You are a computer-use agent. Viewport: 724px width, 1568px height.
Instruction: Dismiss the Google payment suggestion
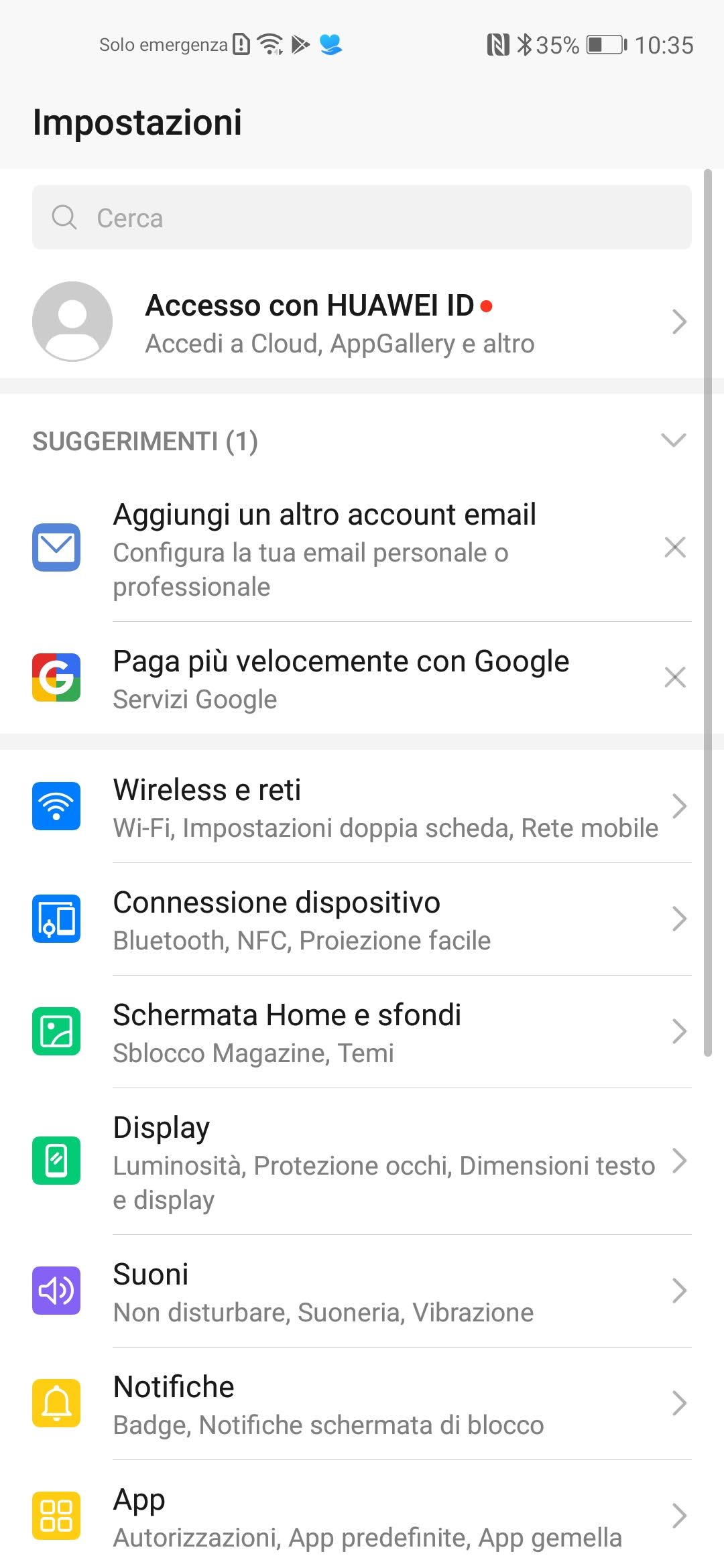coord(674,677)
